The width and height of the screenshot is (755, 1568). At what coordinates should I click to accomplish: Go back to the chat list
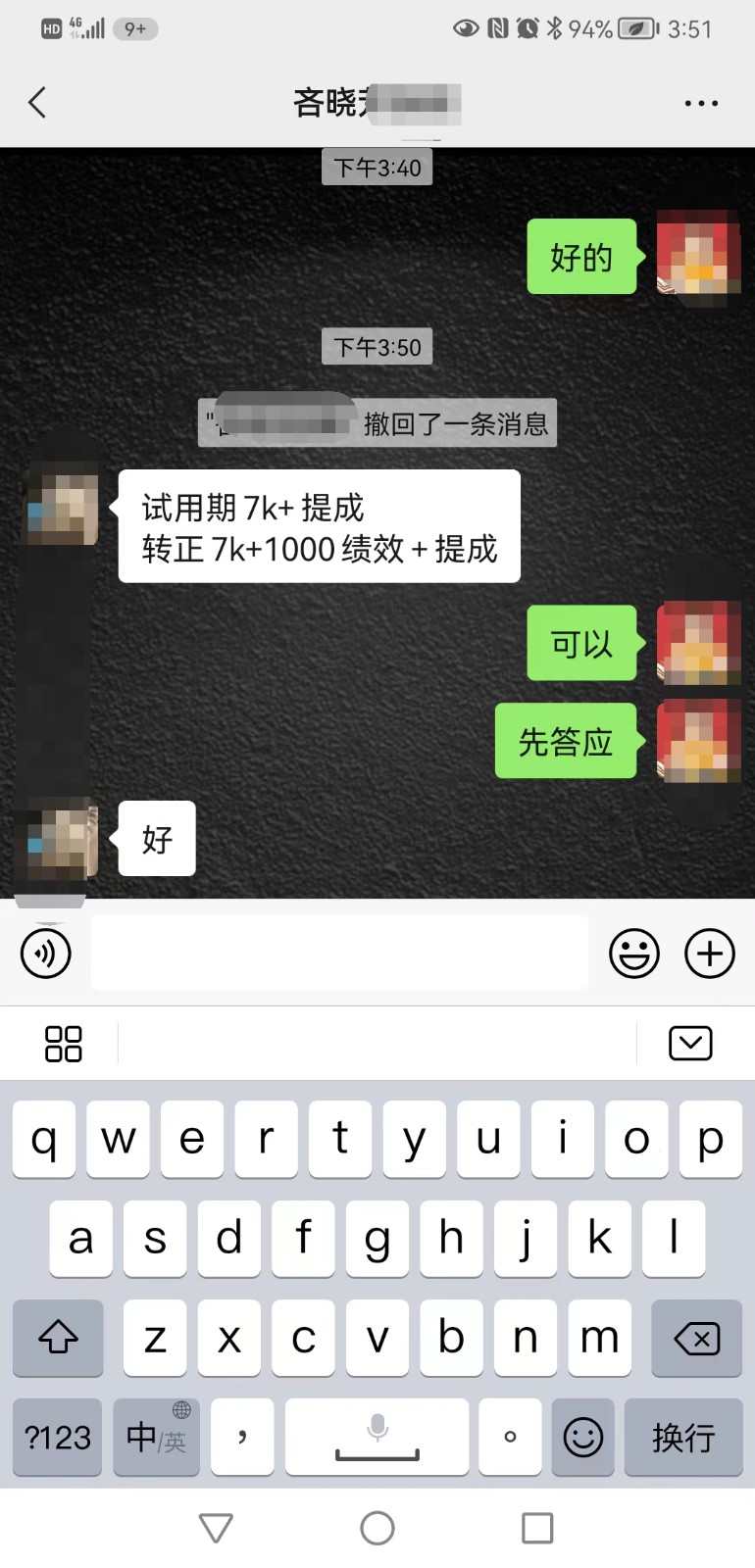click(x=37, y=102)
